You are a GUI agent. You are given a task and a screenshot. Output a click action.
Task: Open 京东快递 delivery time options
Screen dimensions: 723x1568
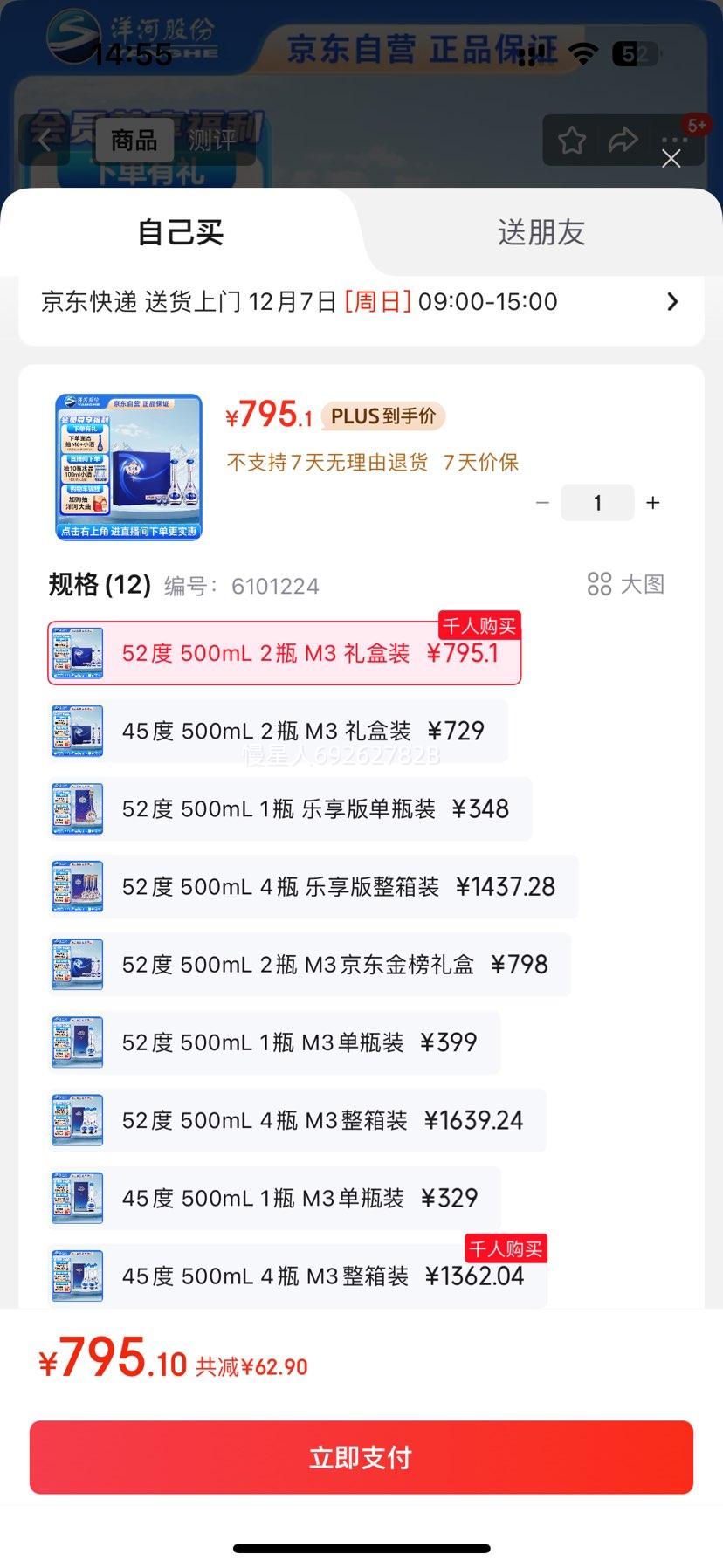coord(361,302)
